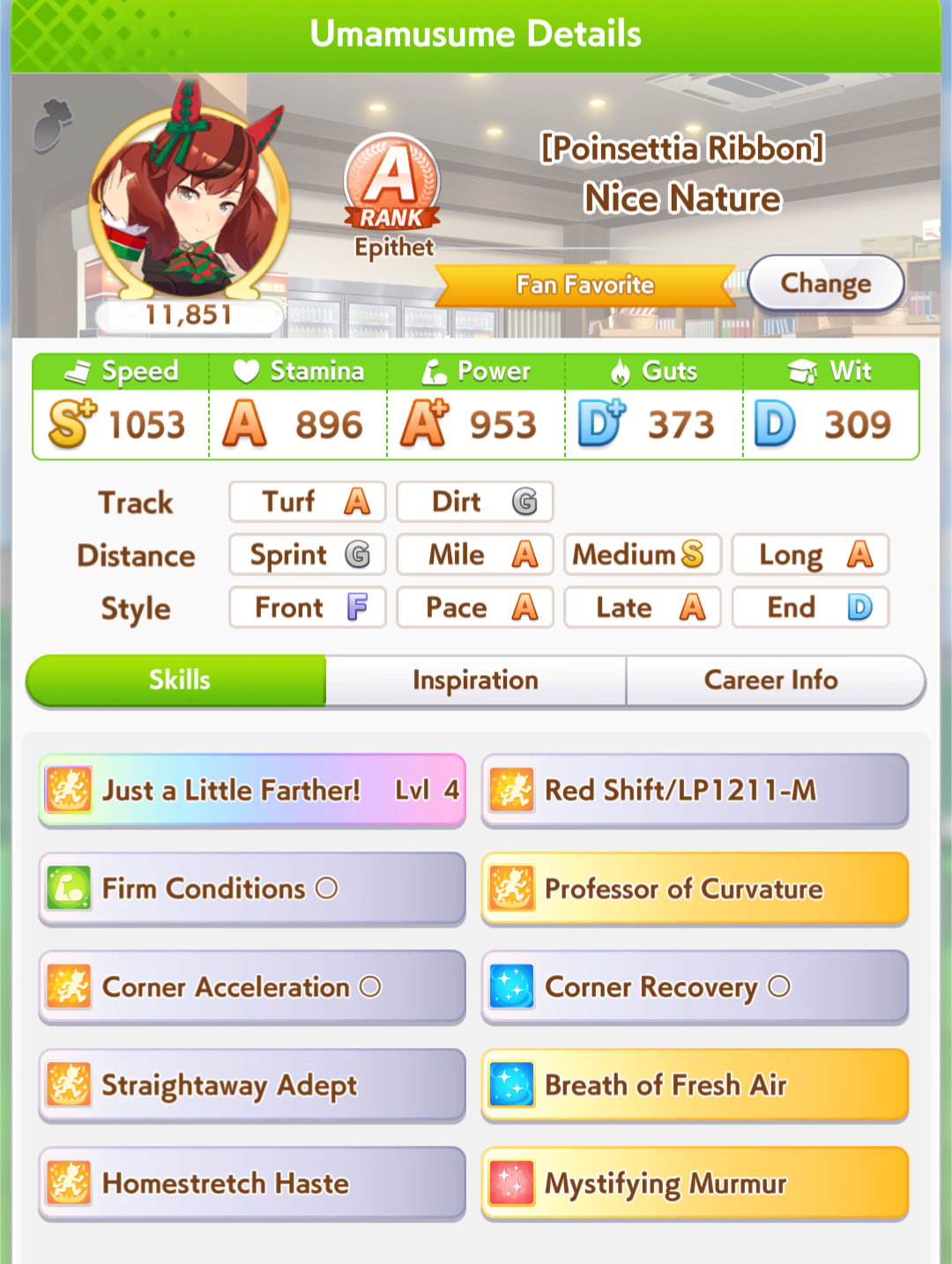Open the Mystifying Murmur skill

coord(695,1183)
